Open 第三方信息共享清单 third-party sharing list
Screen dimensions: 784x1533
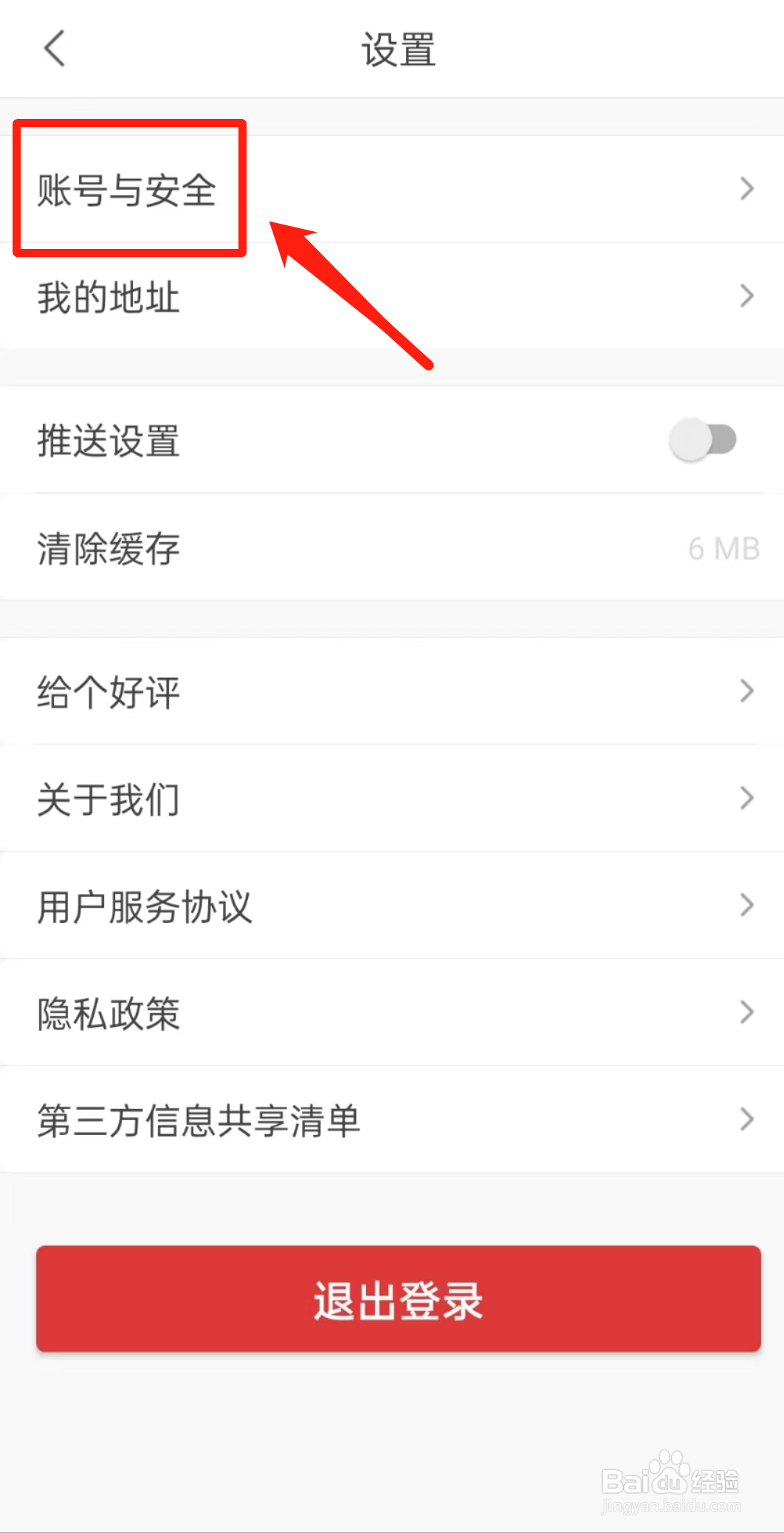[x=198, y=1120]
